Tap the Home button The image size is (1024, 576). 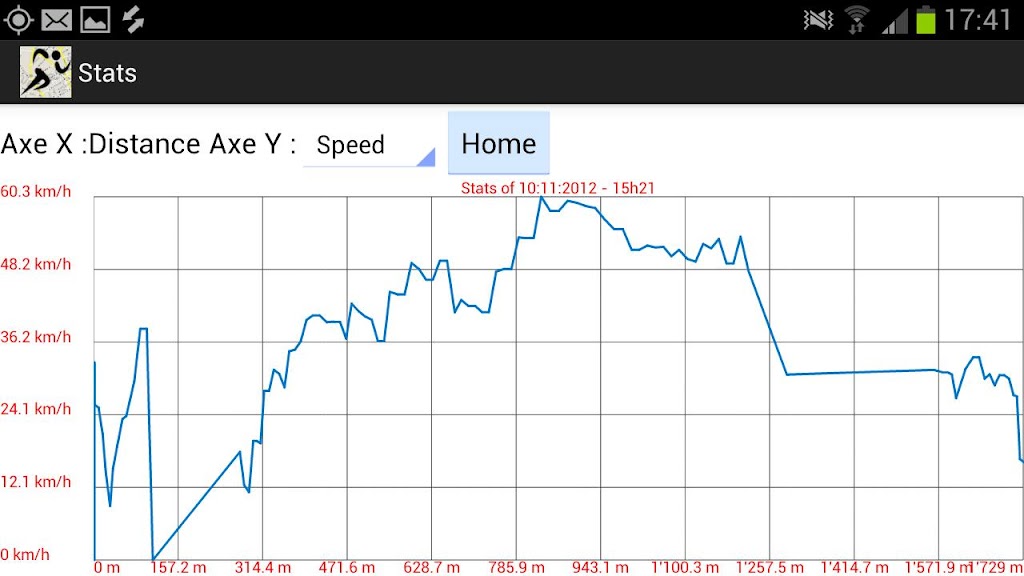(498, 144)
